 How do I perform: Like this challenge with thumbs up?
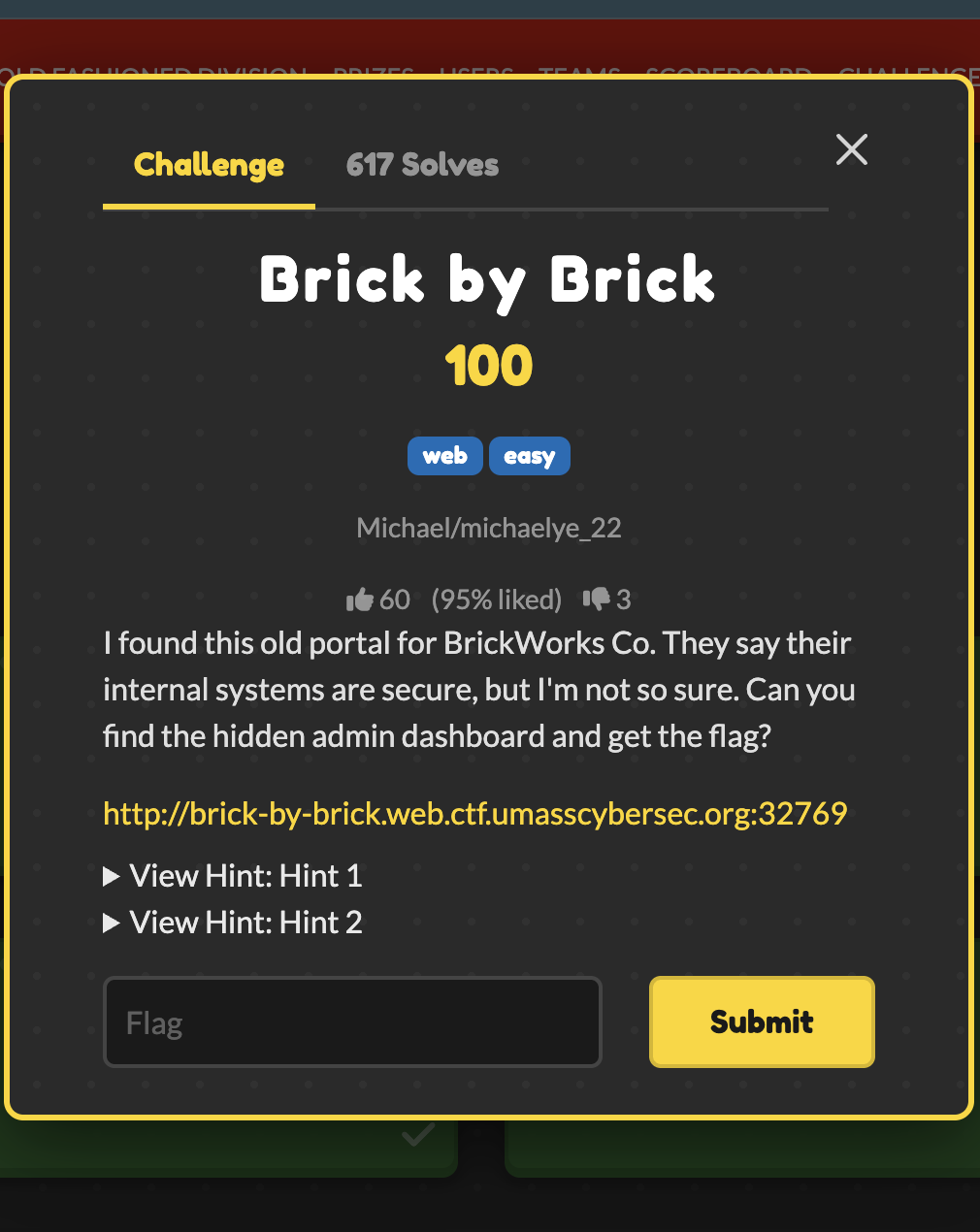[360, 600]
